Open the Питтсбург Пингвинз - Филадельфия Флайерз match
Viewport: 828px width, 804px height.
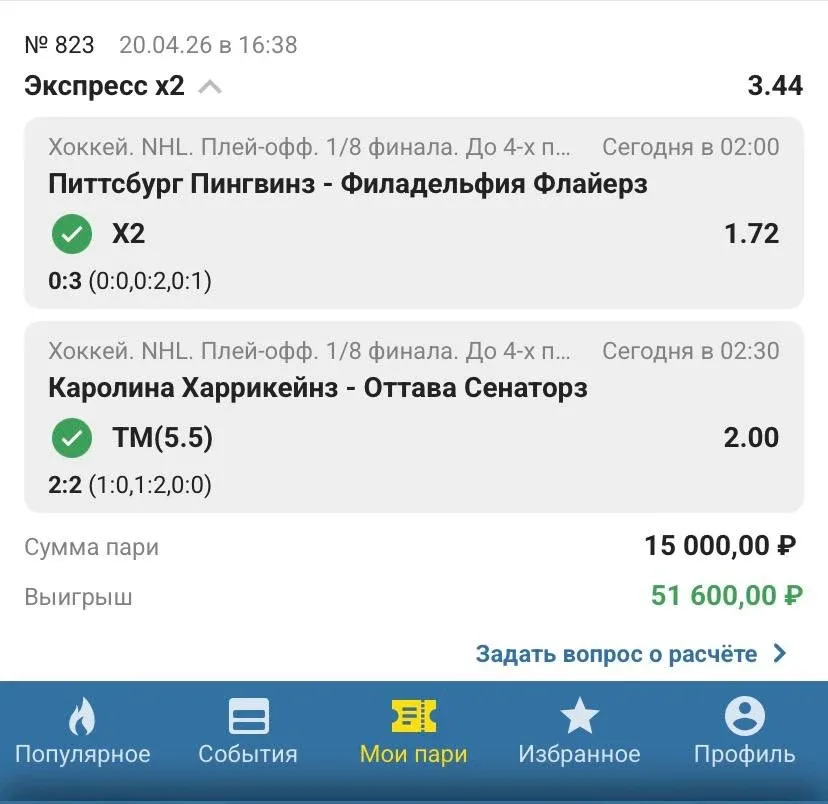347,184
